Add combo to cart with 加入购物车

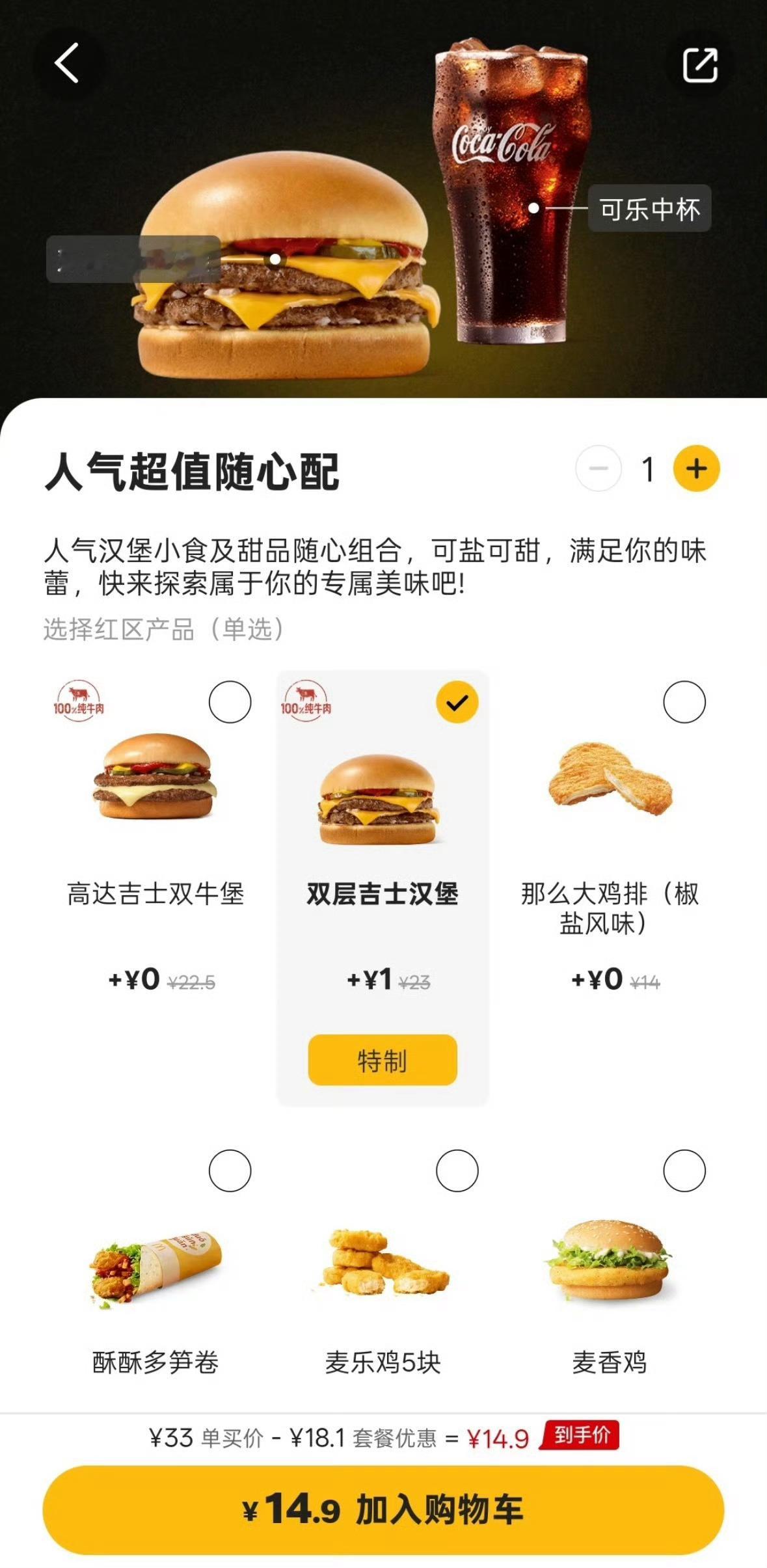click(x=383, y=1509)
